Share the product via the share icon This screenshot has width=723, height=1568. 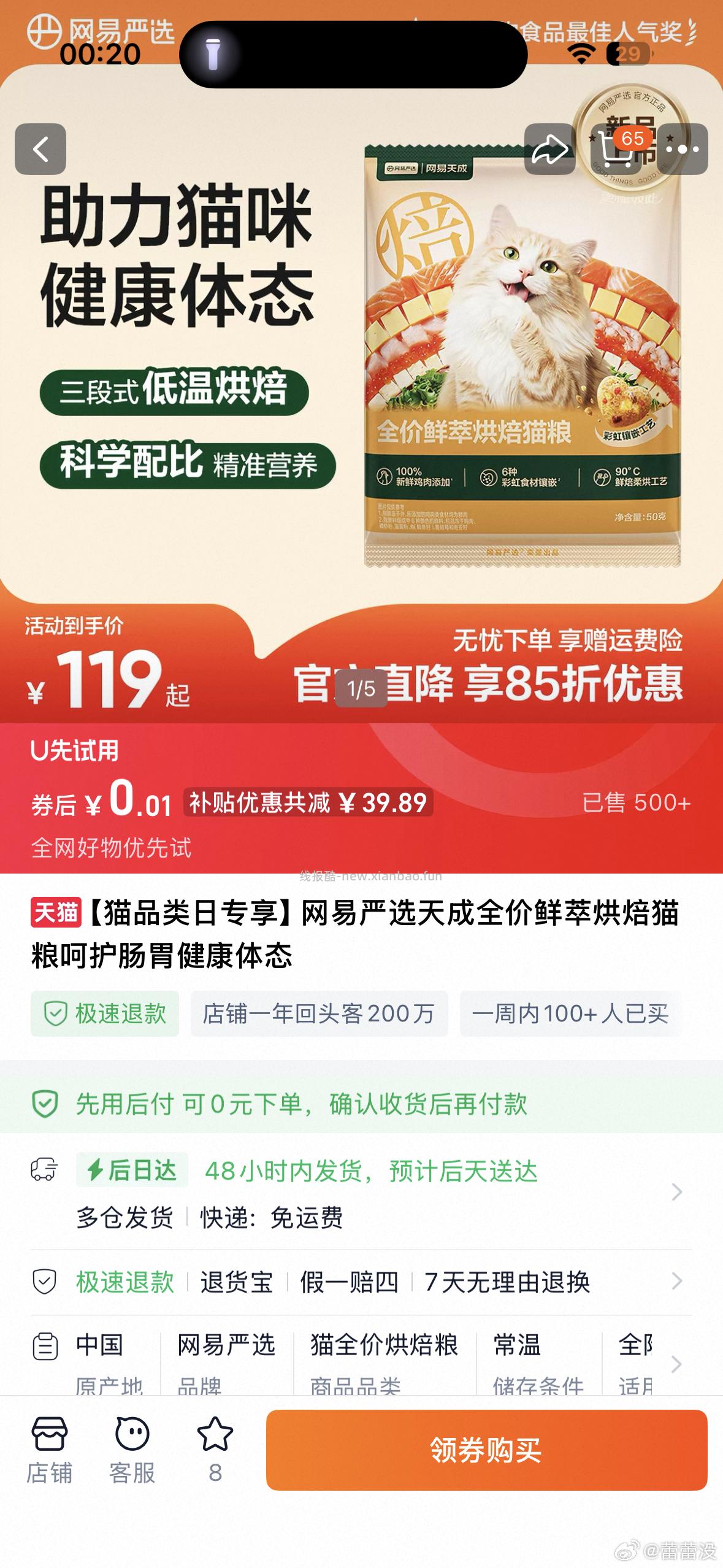pyautogui.click(x=550, y=150)
